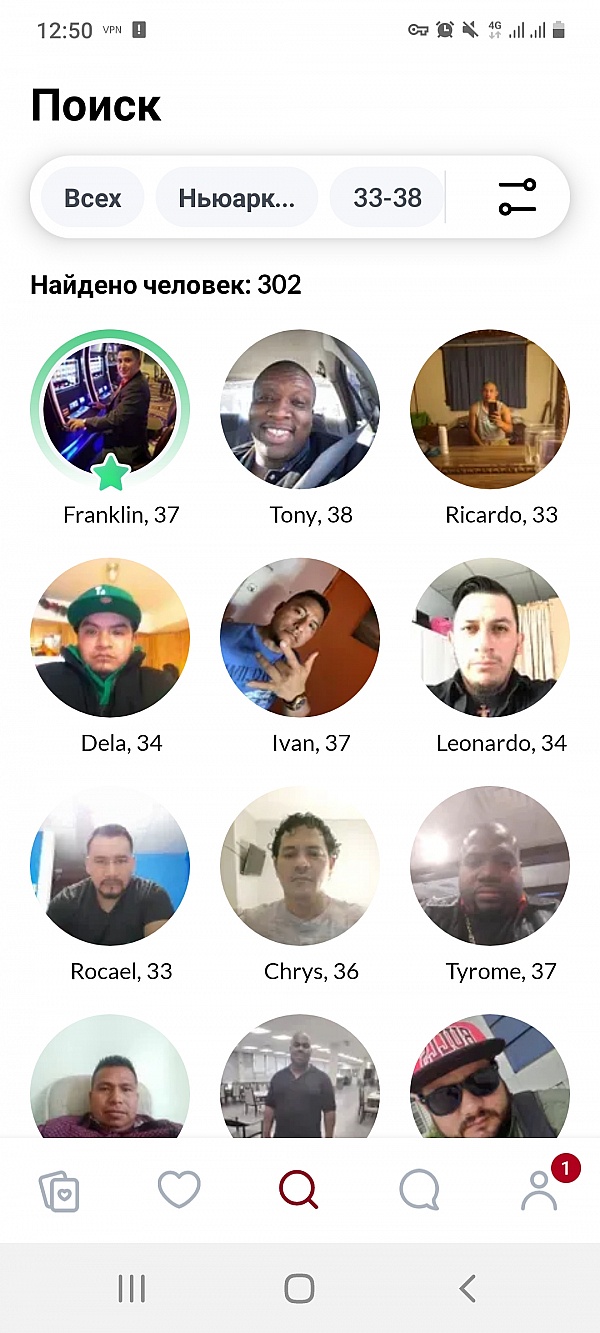Open Rocael, 33 profile
The height and width of the screenshot is (1333, 600).
tap(110, 866)
